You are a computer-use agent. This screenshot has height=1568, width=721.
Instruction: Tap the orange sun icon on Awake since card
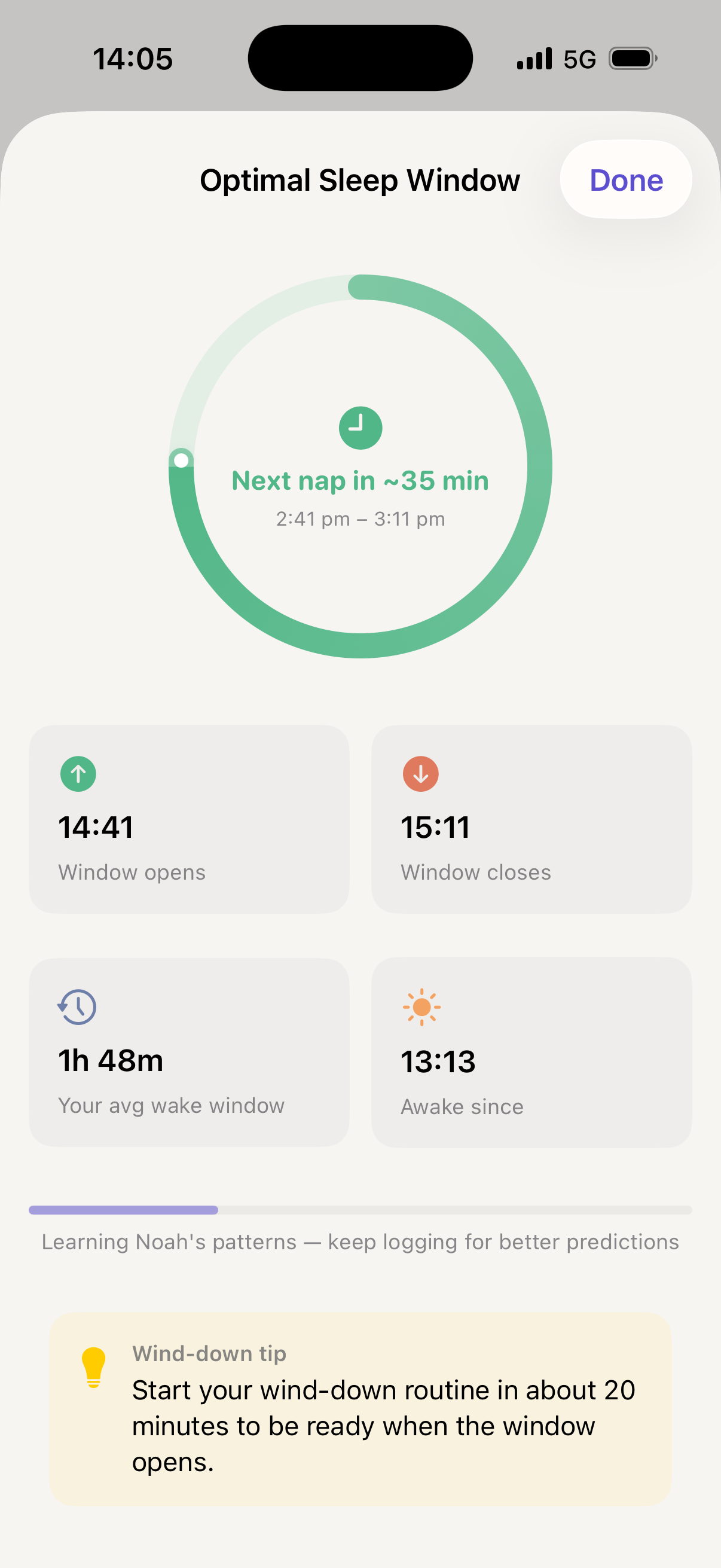(421, 1008)
